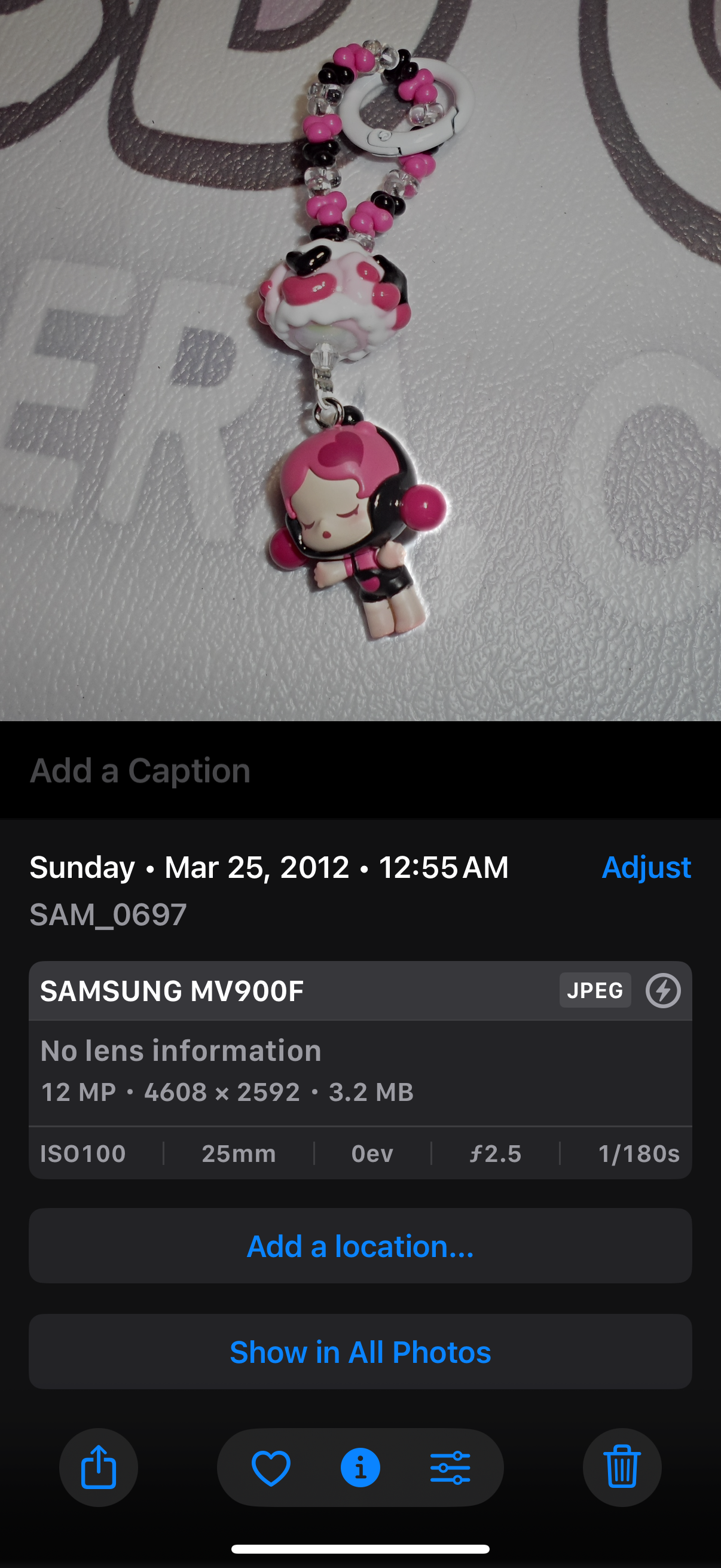Tap Add a location
The width and height of the screenshot is (721, 1568).
(x=360, y=1246)
